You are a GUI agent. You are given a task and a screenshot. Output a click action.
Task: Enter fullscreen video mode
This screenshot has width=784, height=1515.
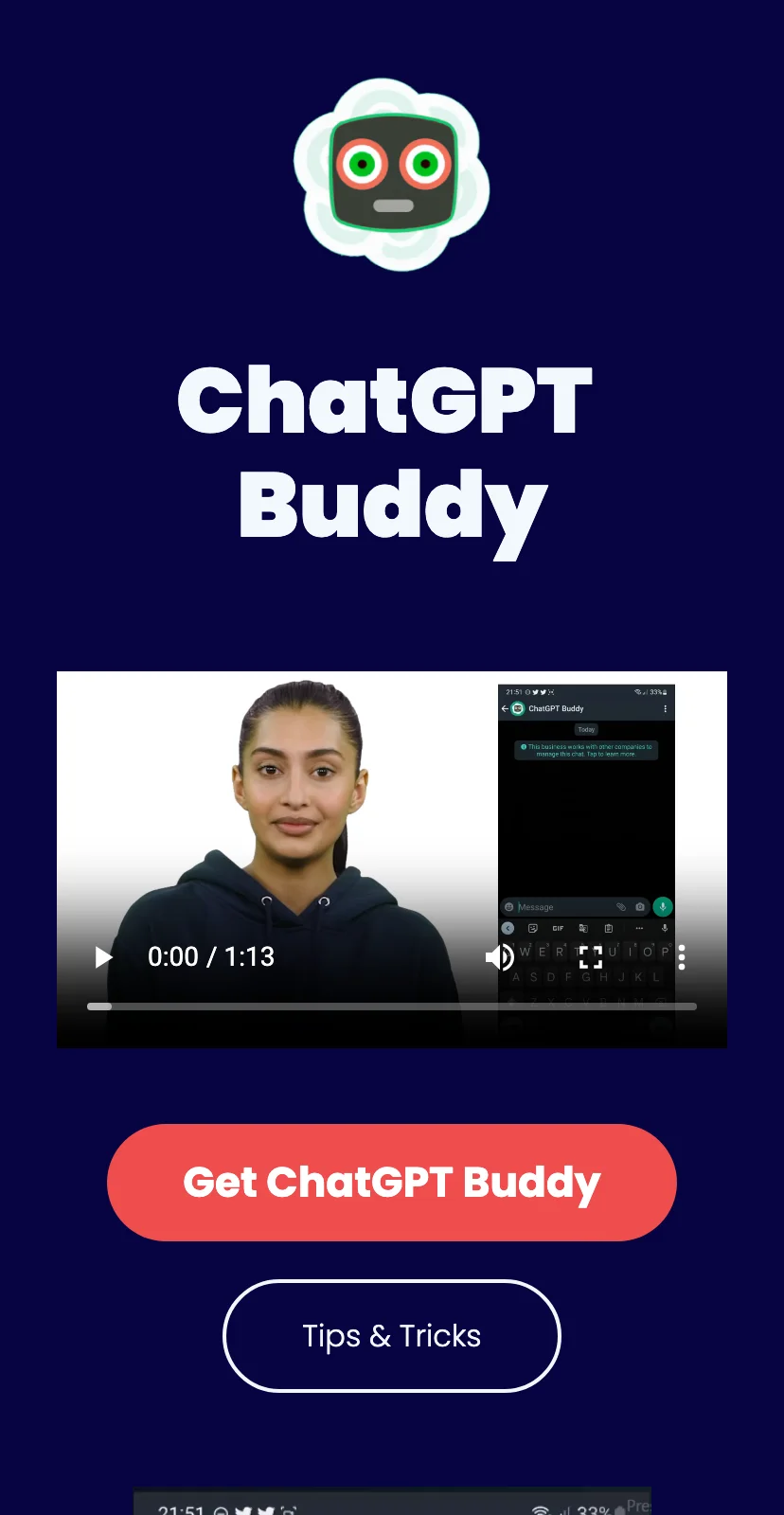click(590, 957)
